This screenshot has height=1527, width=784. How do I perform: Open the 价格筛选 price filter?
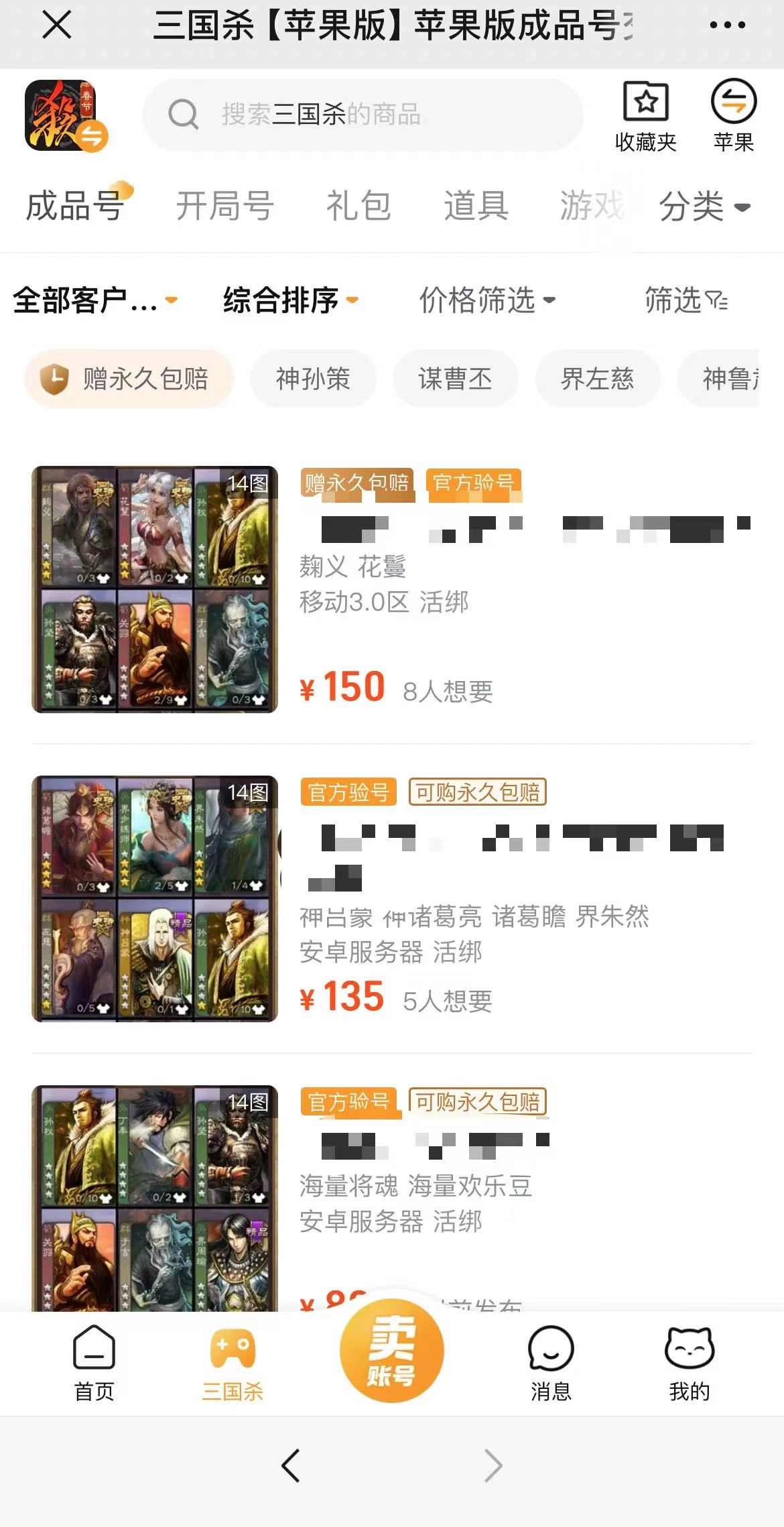(487, 300)
